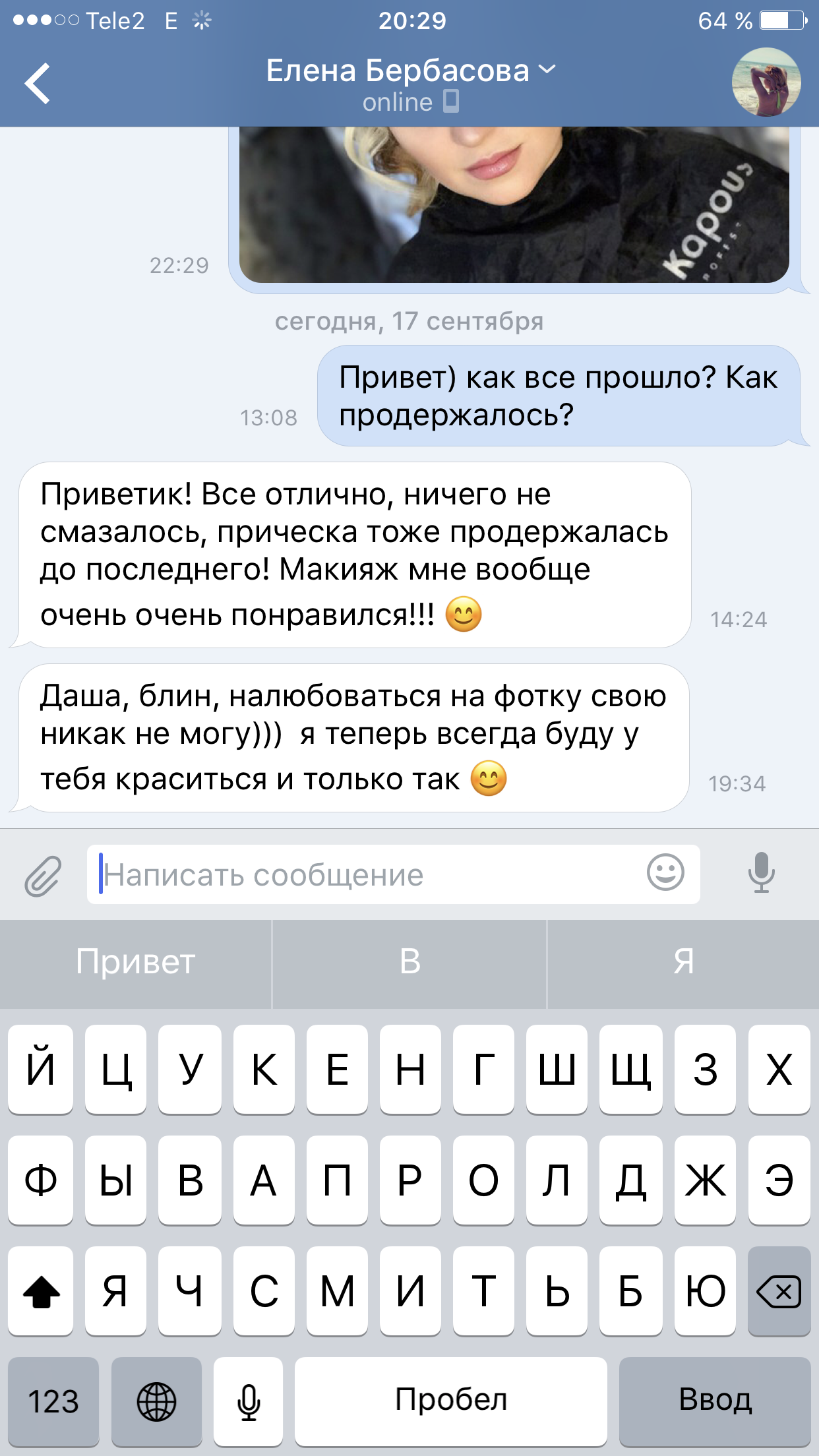The image size is (819, 1456).
Task: Attach a file with the paperclip icon
Action: point(44,876)
